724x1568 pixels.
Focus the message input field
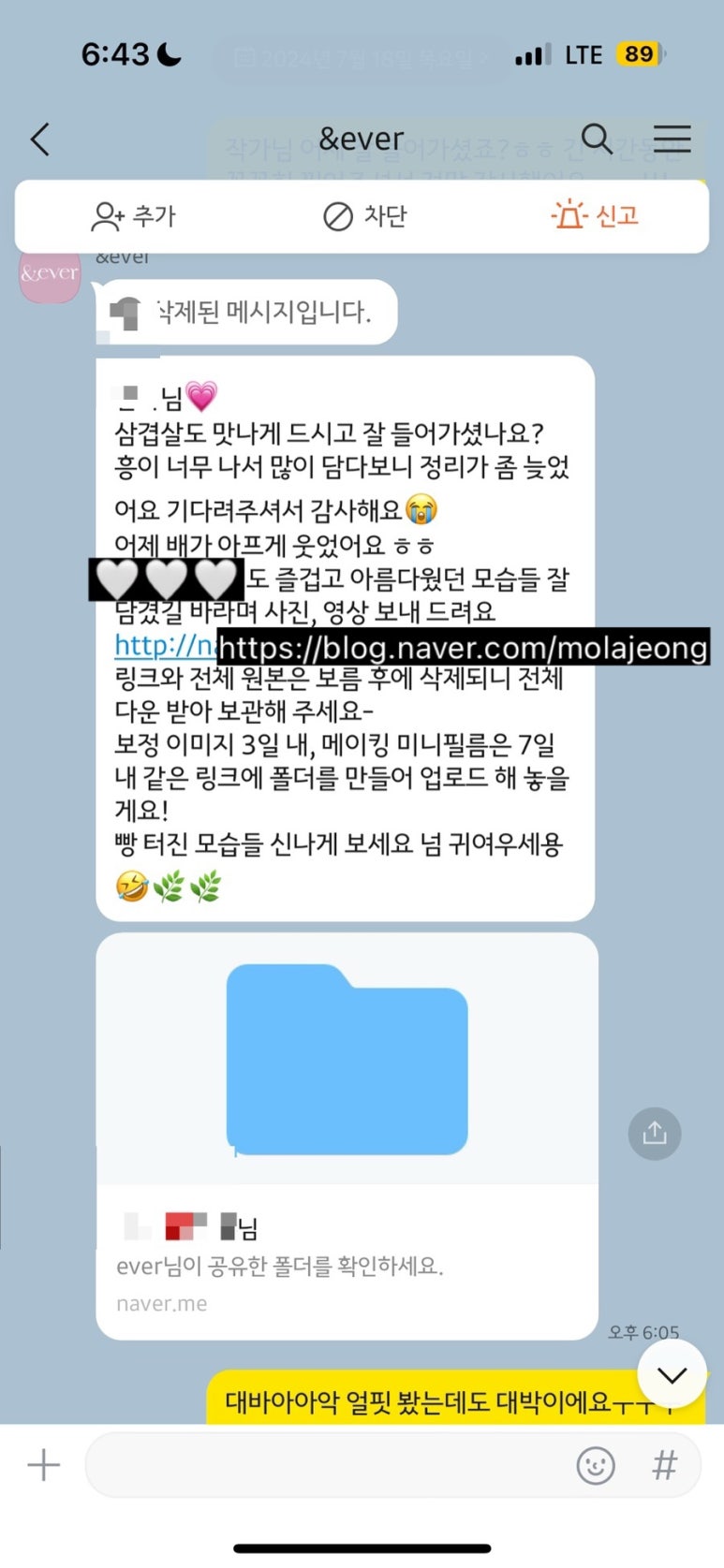(328, 1465)
